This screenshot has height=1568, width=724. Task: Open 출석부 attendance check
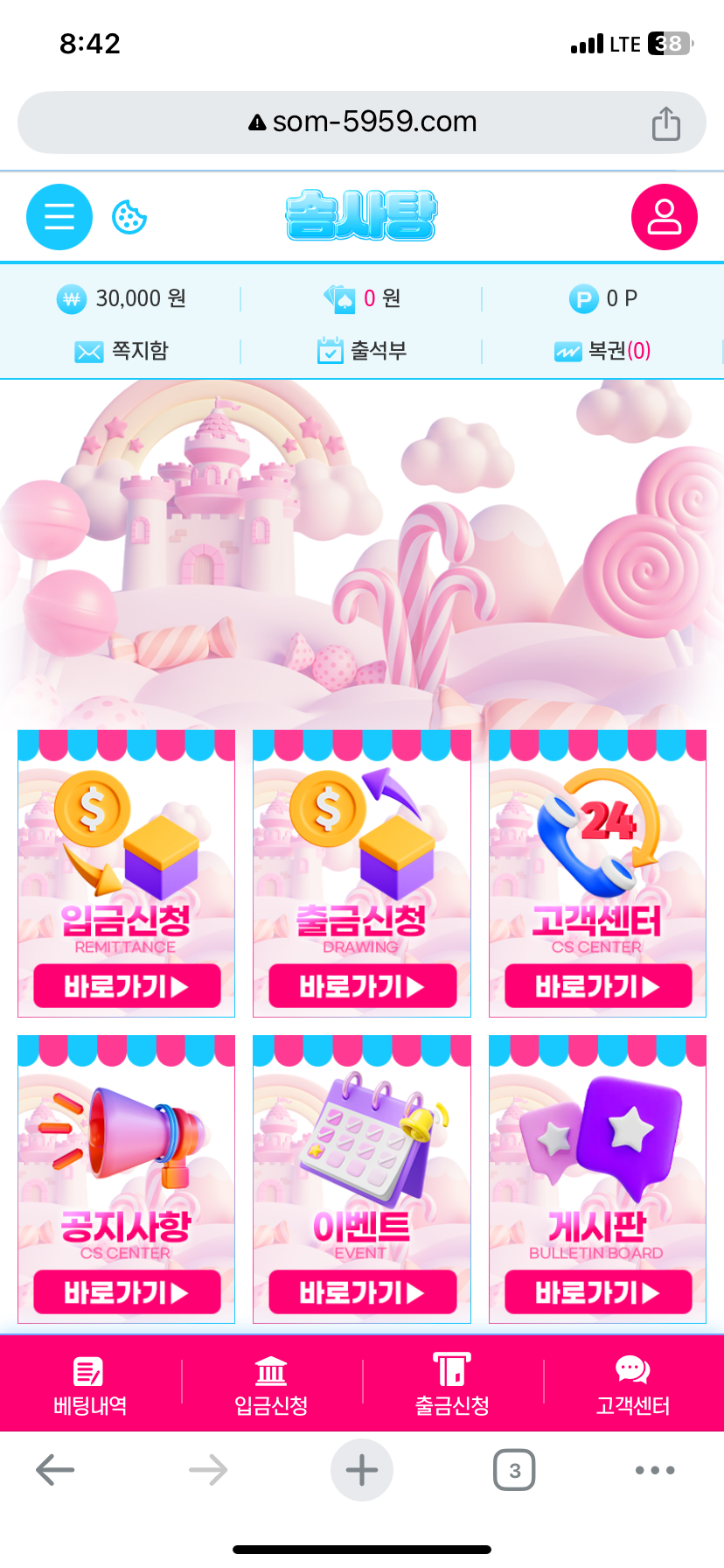(x=362, y=351)
